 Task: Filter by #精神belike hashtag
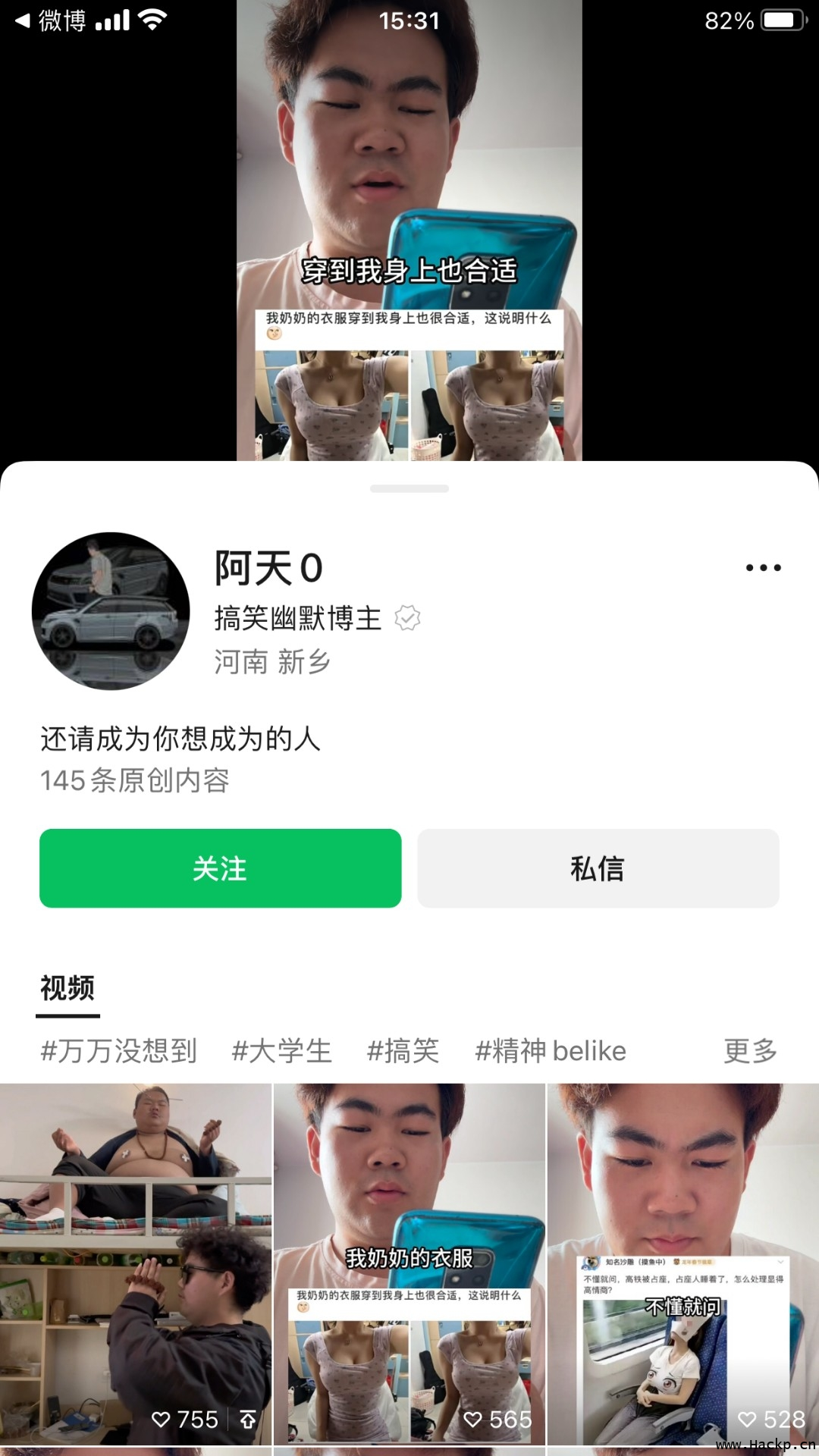click(x=551, y=1051)
